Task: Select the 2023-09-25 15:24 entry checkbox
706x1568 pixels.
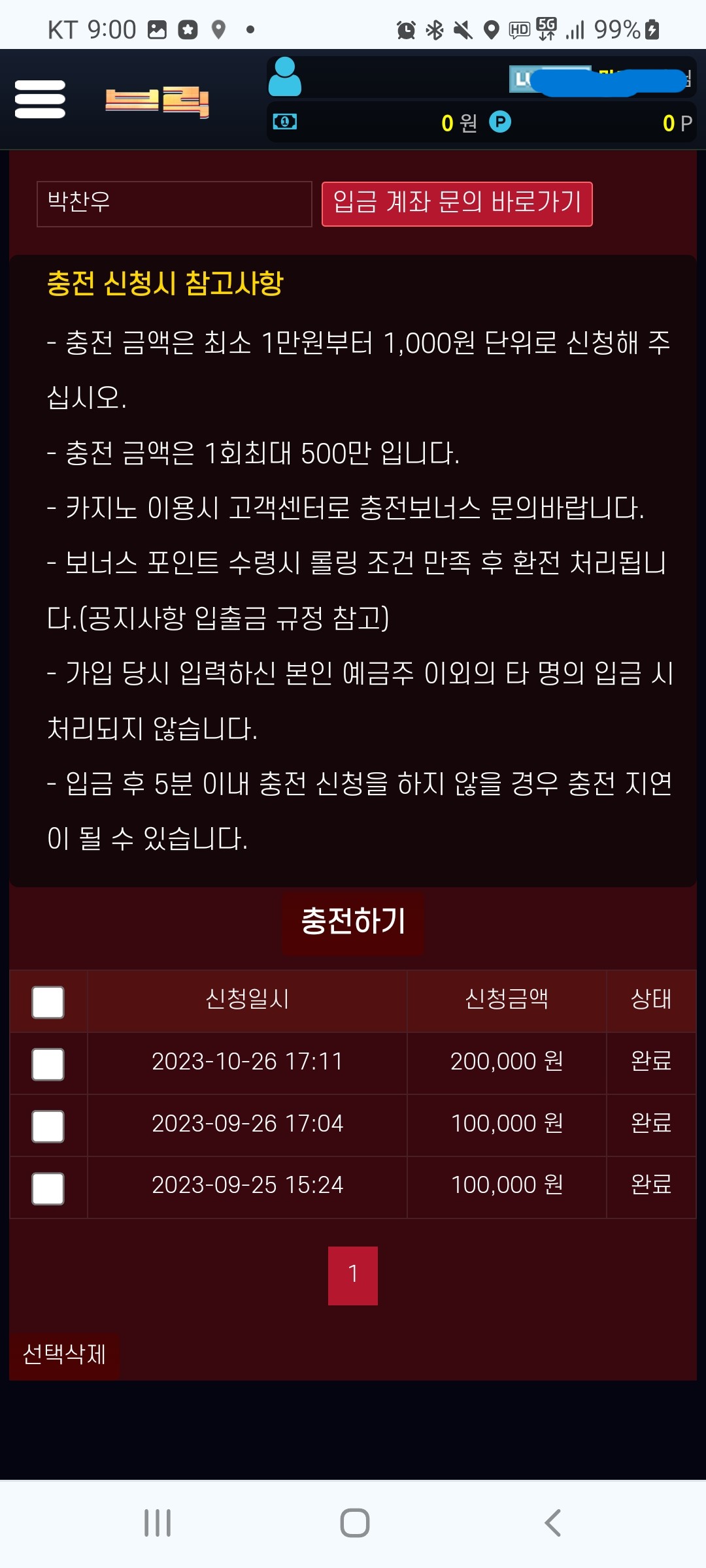Action: pyautogui.click(x=48, y=1188)
